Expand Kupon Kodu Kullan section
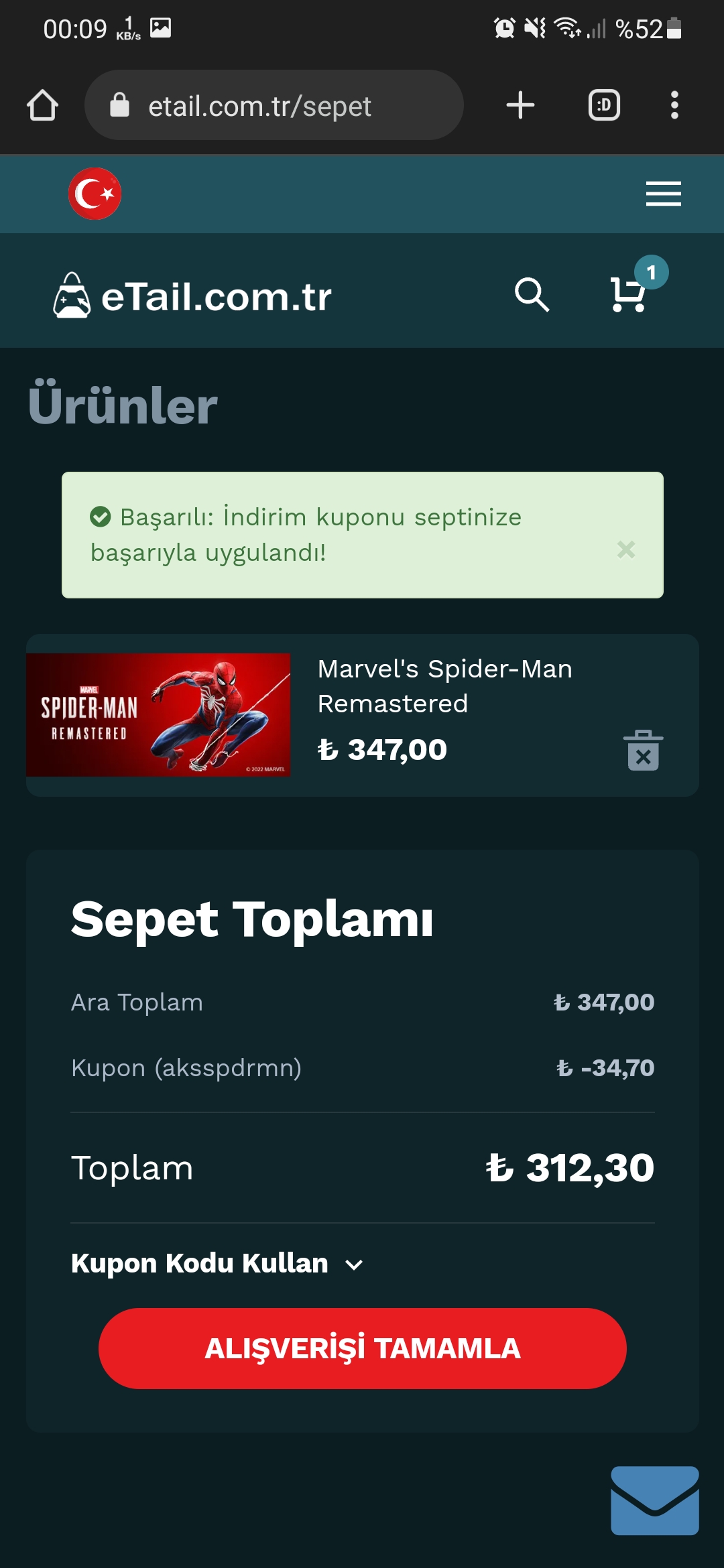The image size is (724, 1568). 199,1262
